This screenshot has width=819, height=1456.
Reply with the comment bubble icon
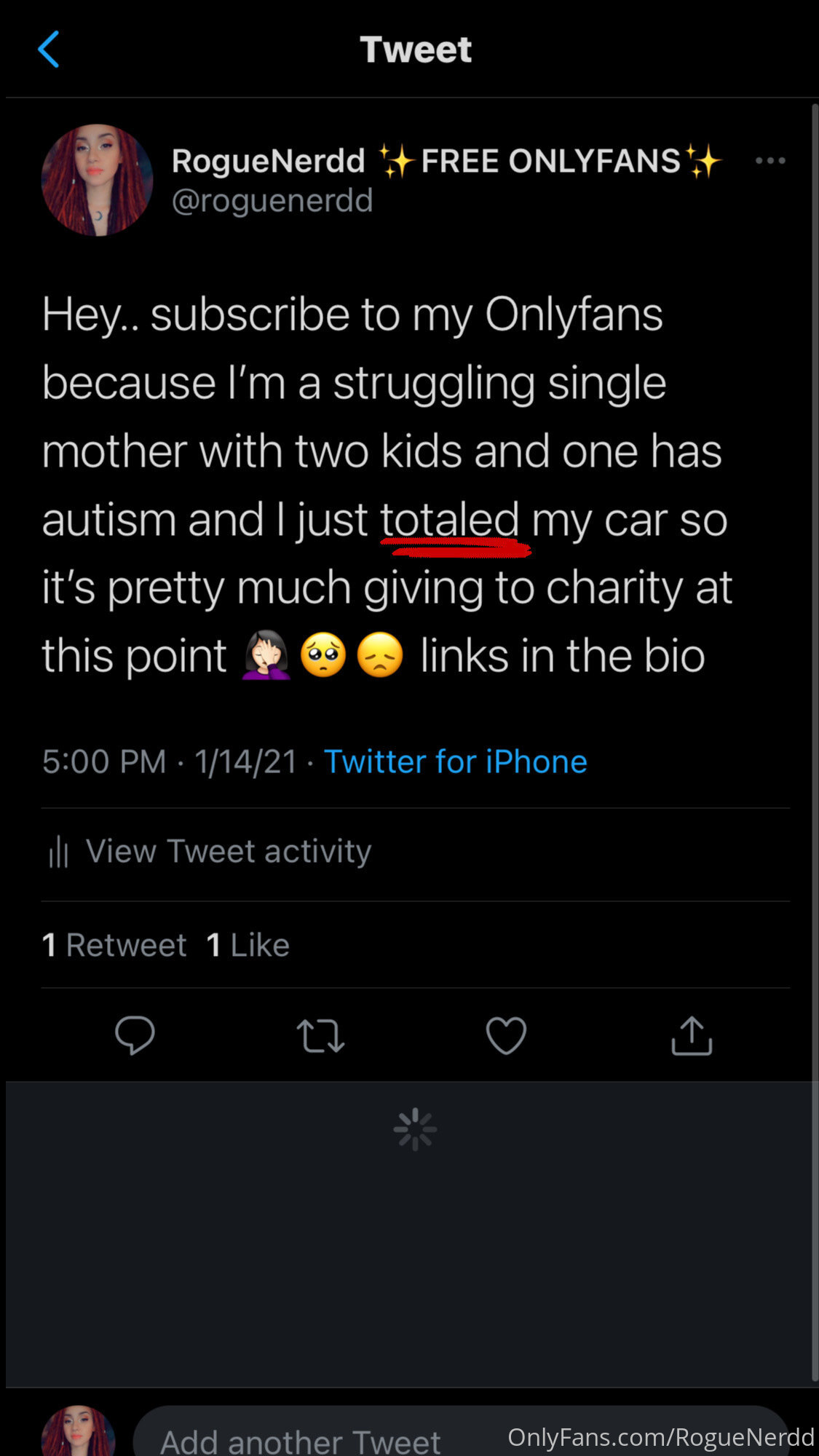pyautogui.click(x=135, y=1034)
